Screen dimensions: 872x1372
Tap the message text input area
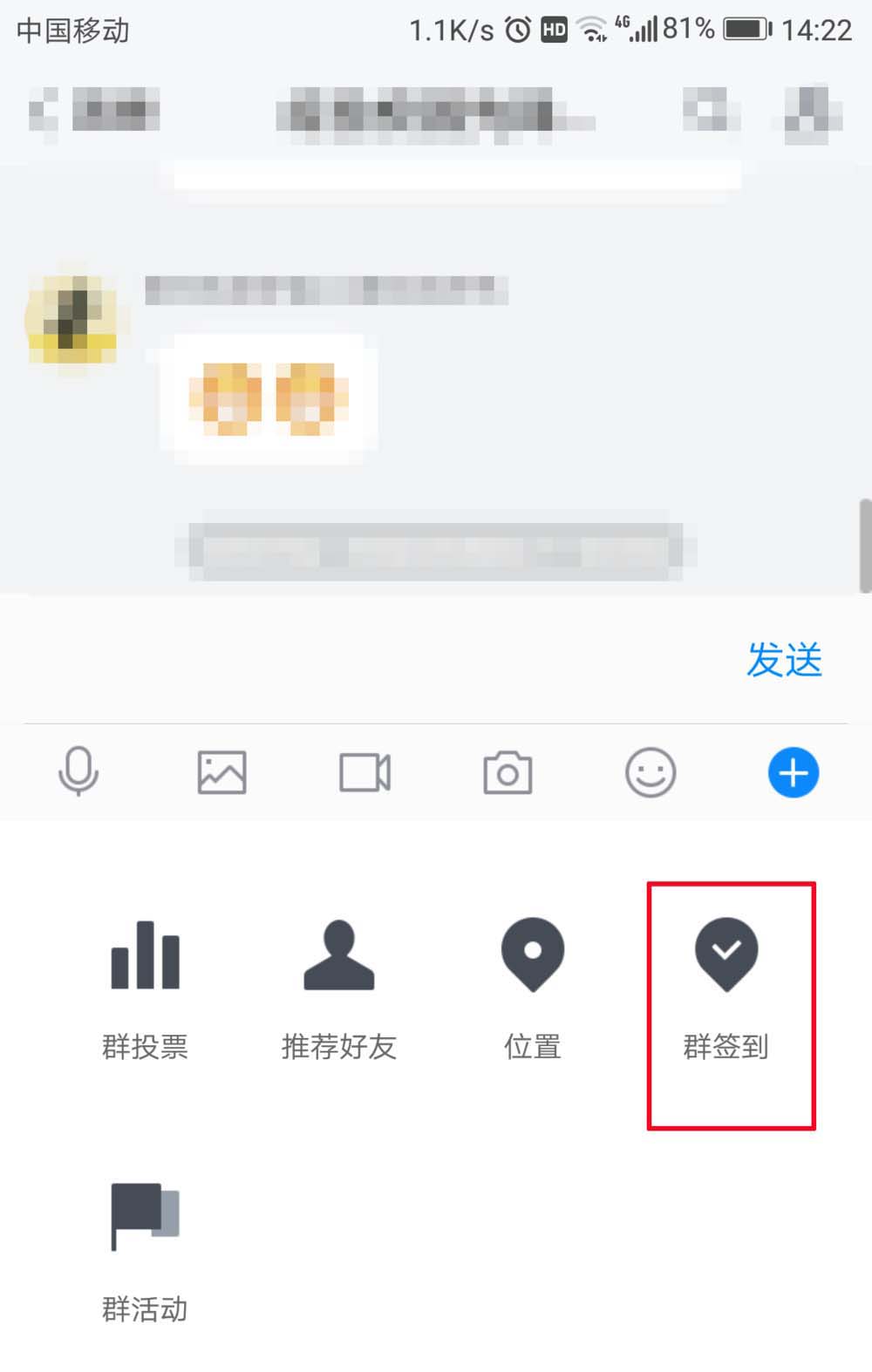point(366,660)
